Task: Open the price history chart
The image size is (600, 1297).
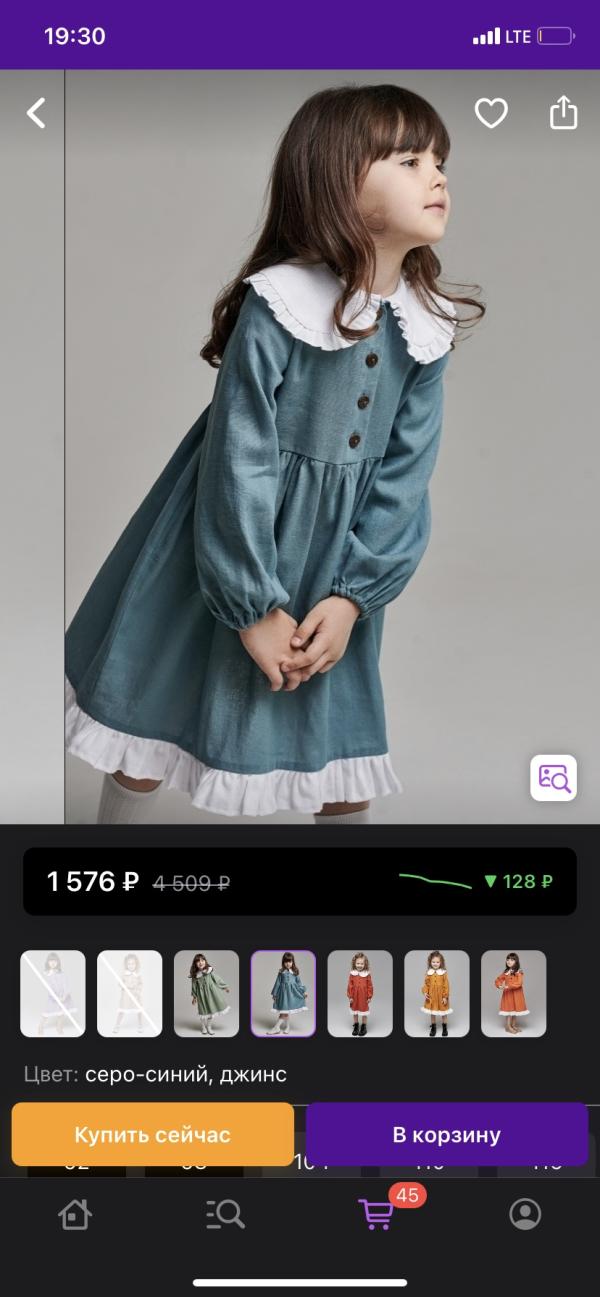Action: click(435, 881)
